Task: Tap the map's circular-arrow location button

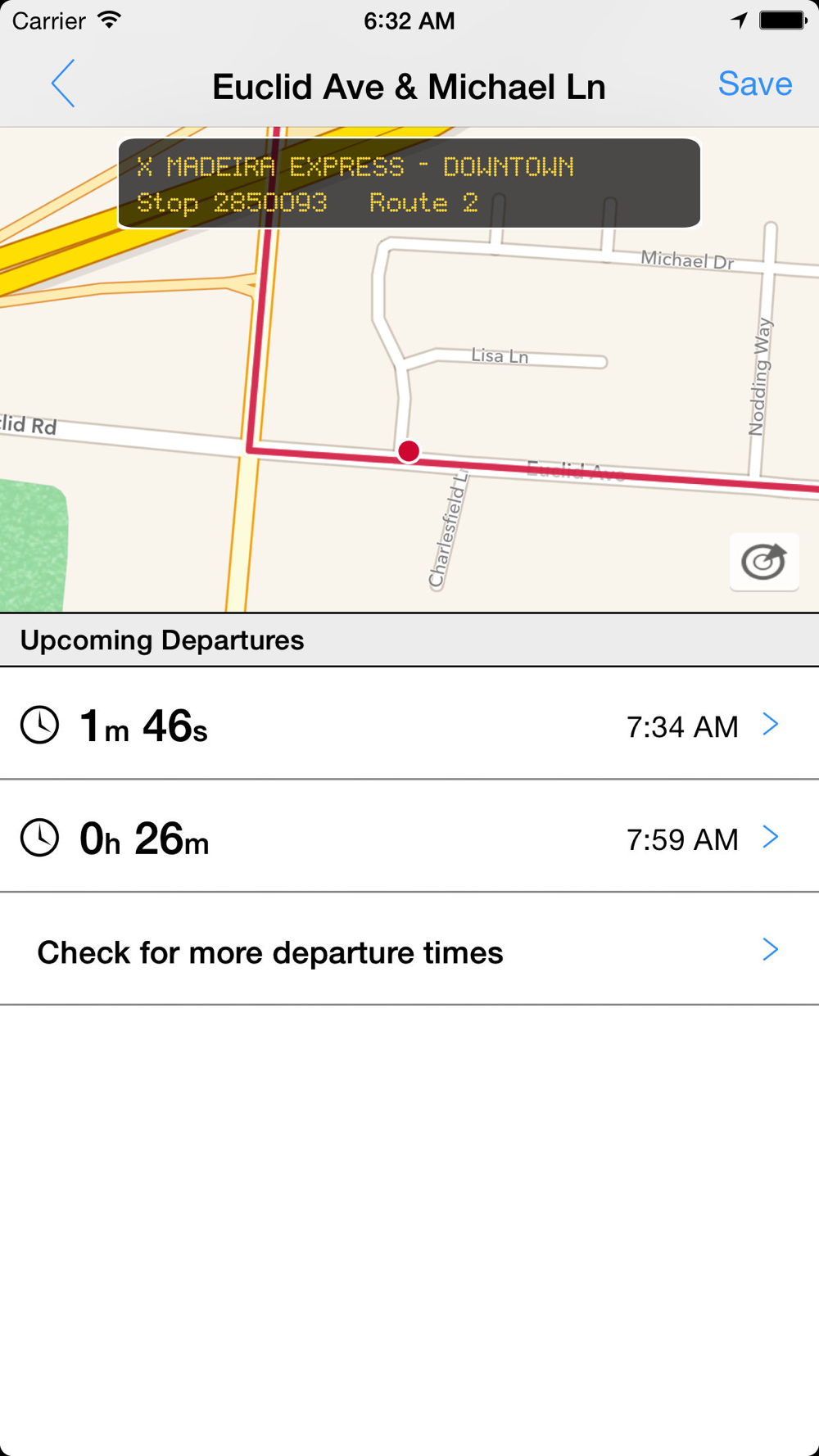Action: click(x=763, y=562)
